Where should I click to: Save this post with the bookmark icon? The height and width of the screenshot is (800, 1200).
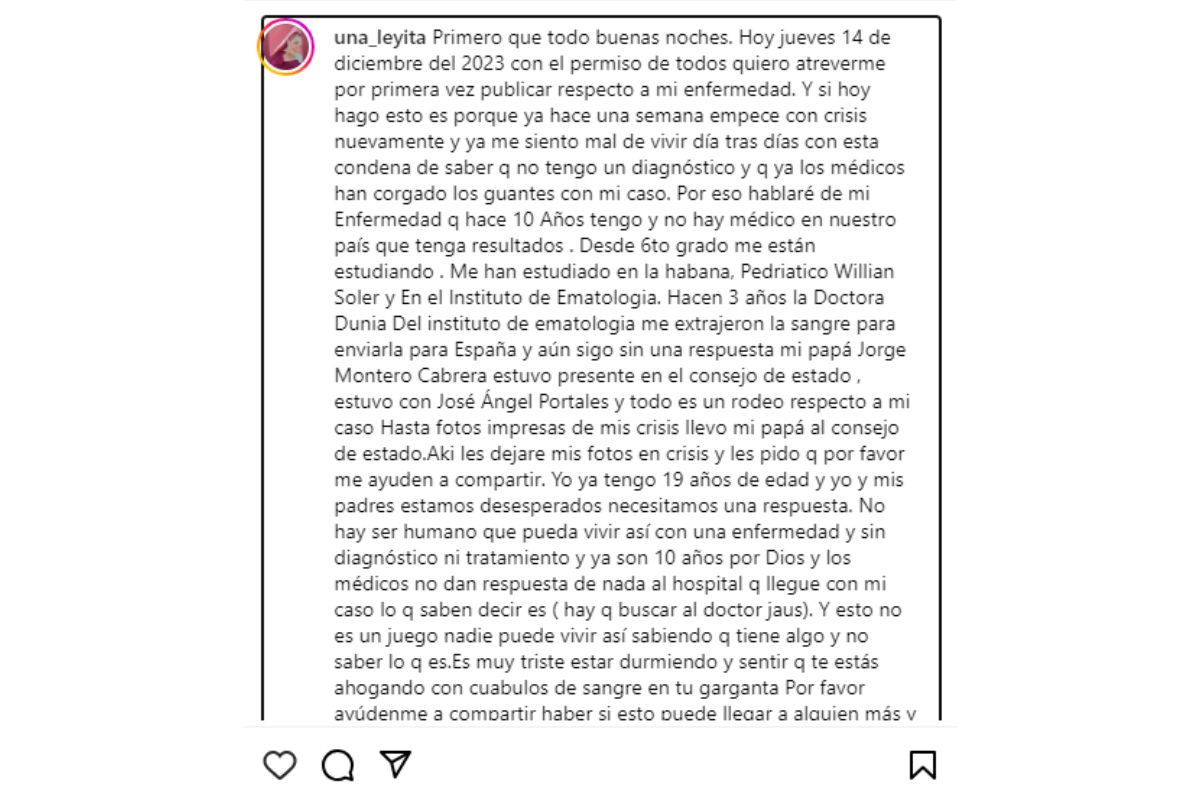click(921, 765)
